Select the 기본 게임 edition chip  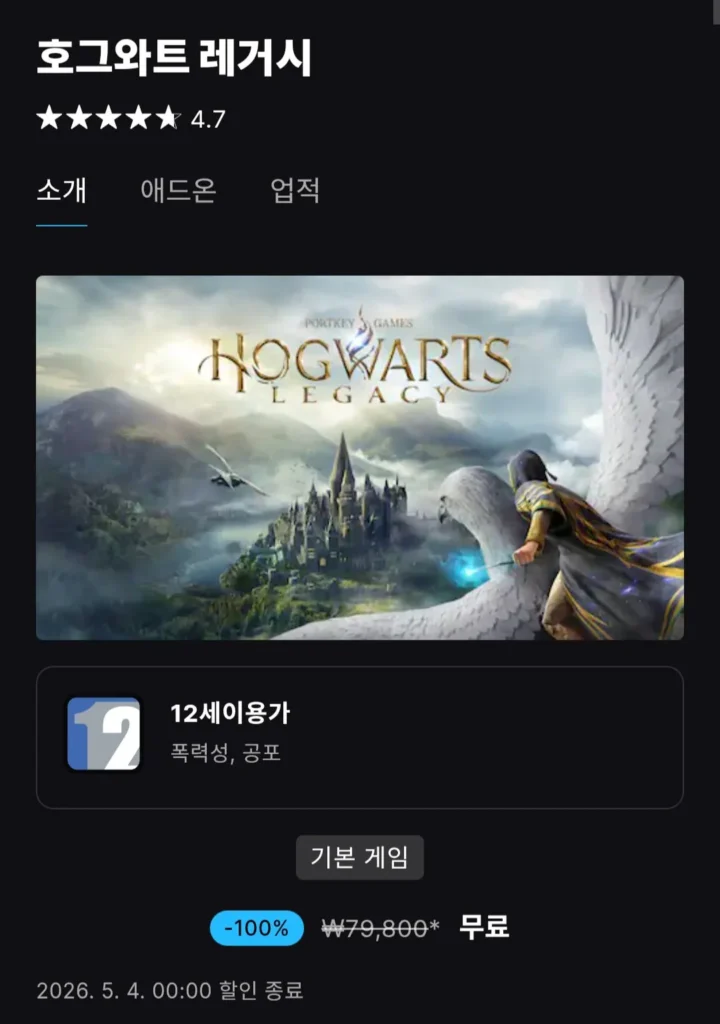click(359, 858)
